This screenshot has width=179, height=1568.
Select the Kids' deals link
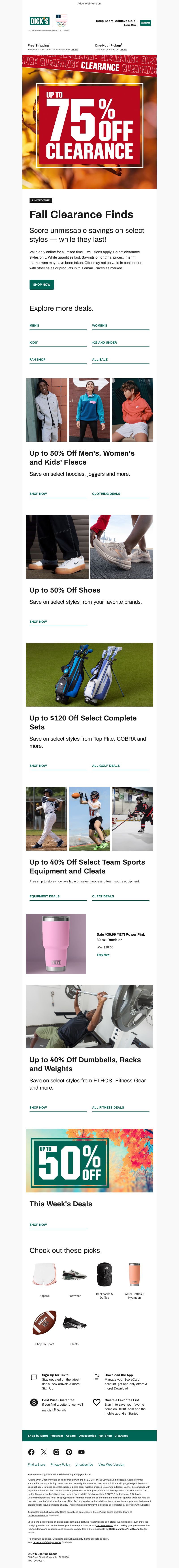[x=34, y=343]
